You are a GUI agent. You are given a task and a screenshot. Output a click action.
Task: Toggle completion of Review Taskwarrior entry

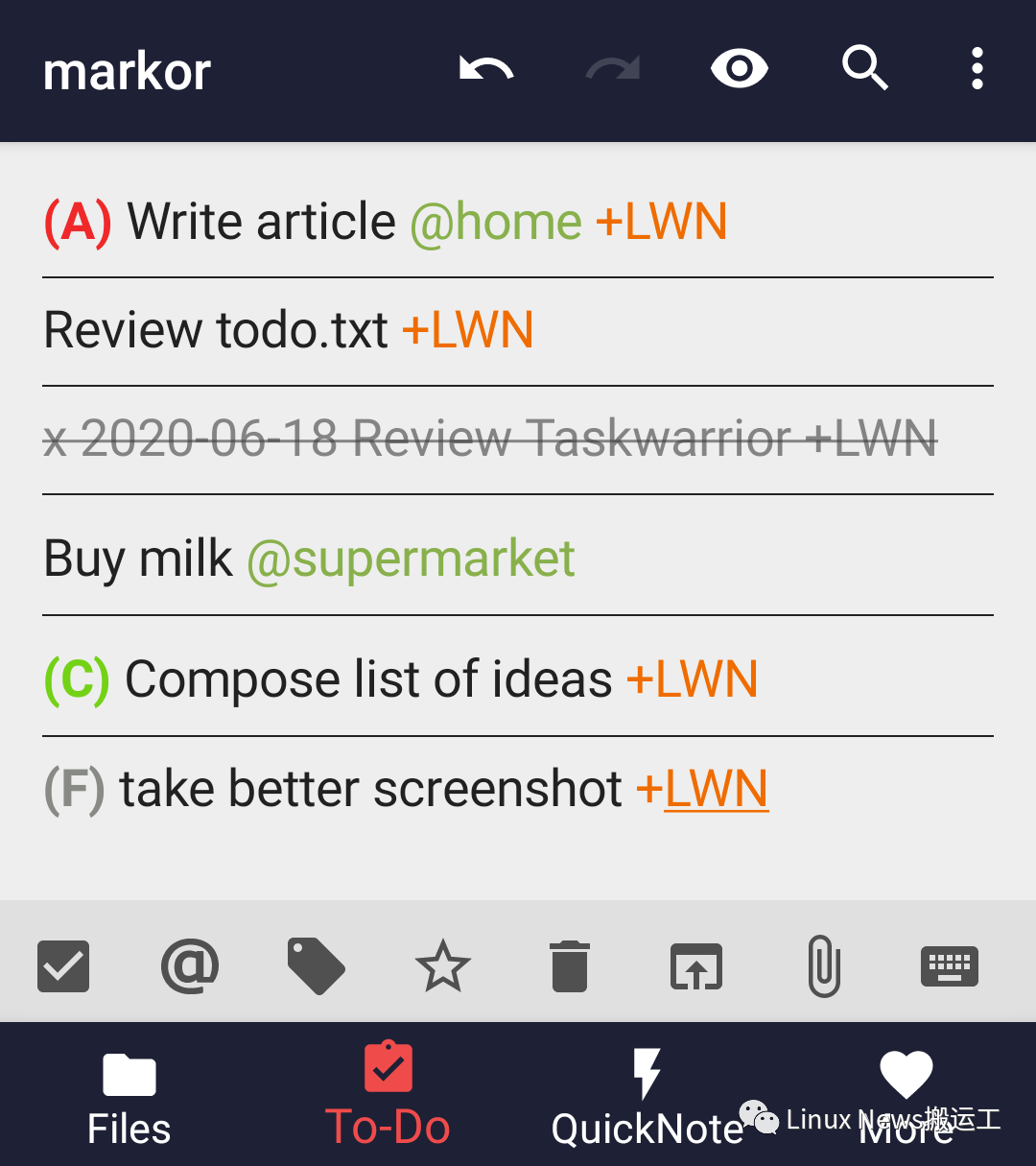point(489,439)
